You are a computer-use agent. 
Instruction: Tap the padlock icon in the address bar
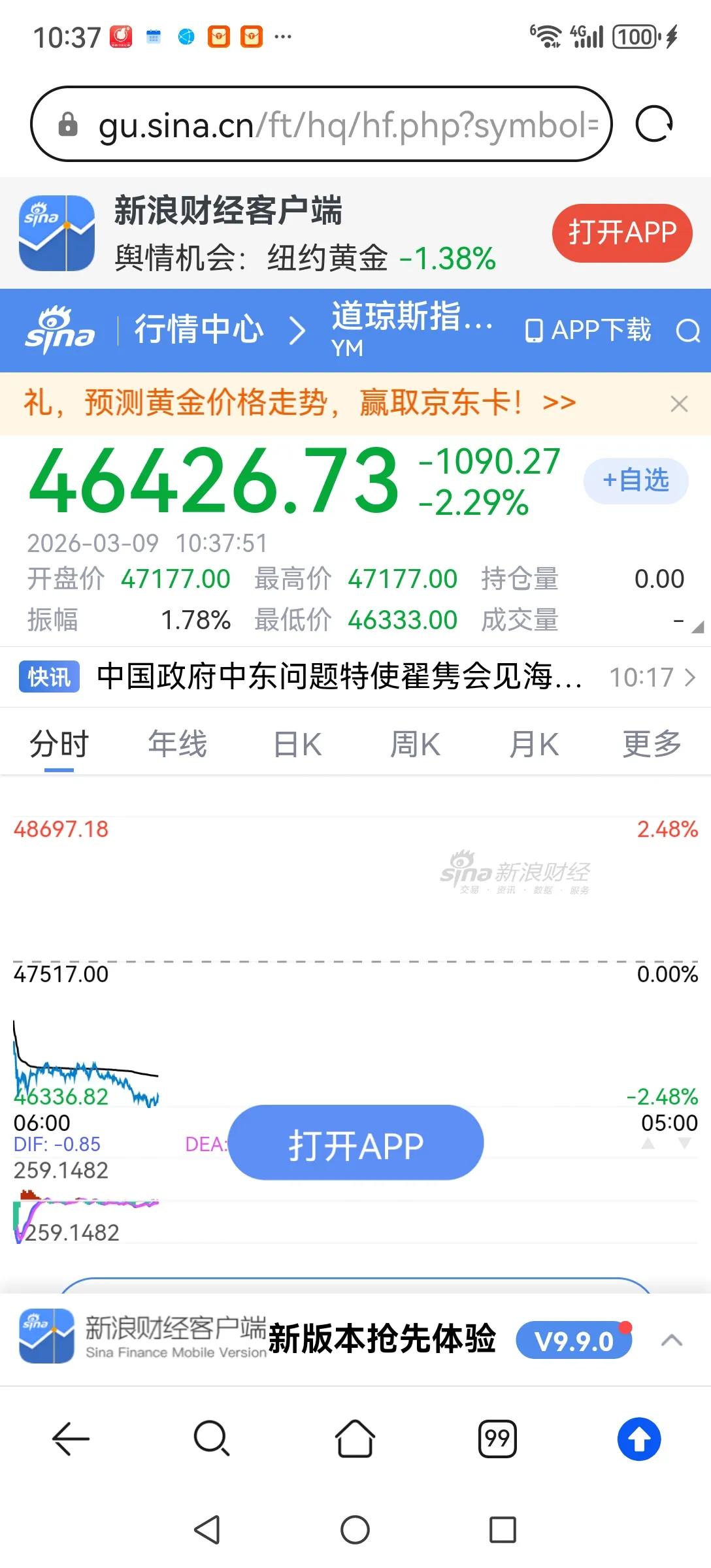67,125
